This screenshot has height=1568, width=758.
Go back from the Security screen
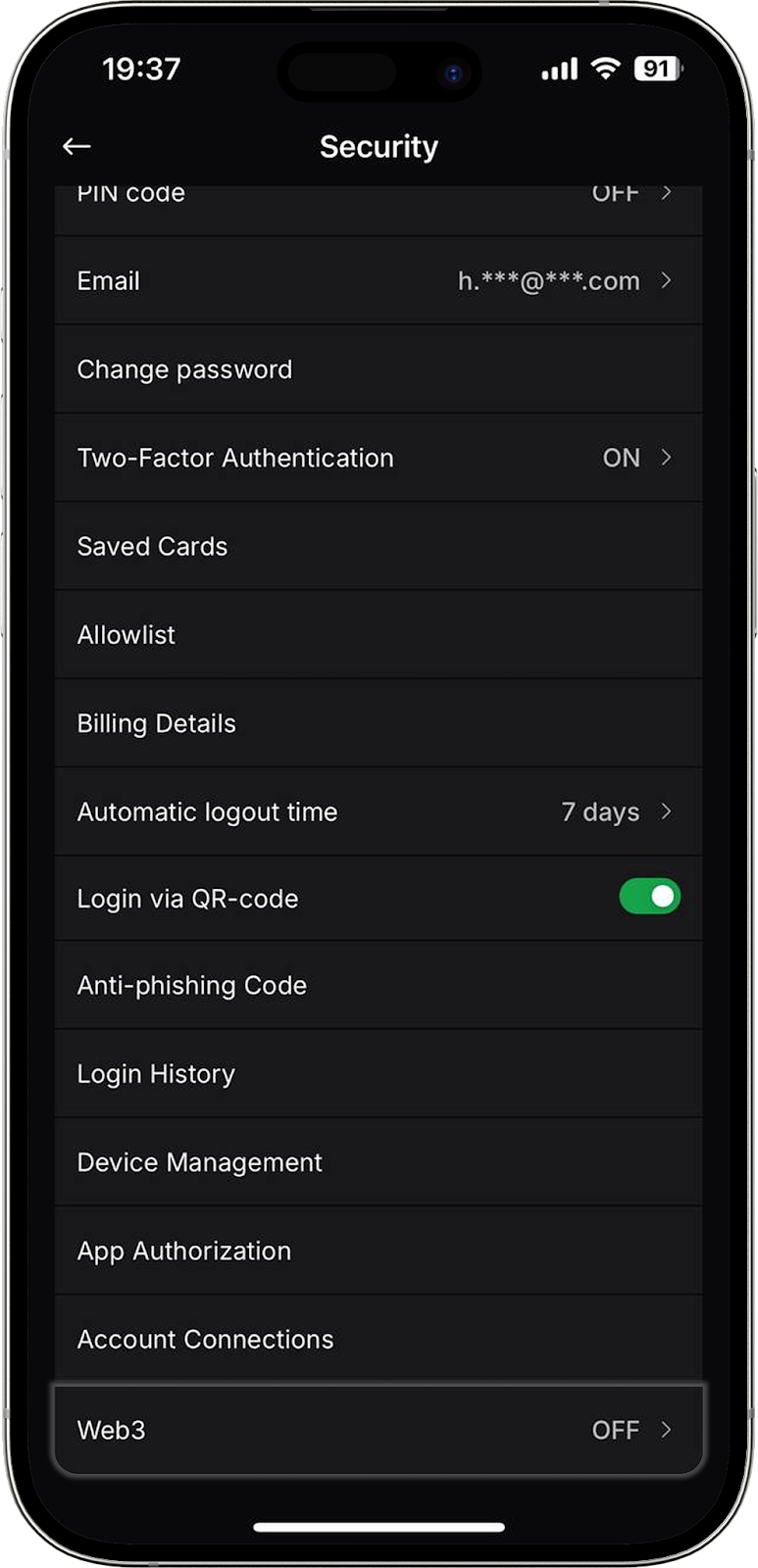coord(76,147)
